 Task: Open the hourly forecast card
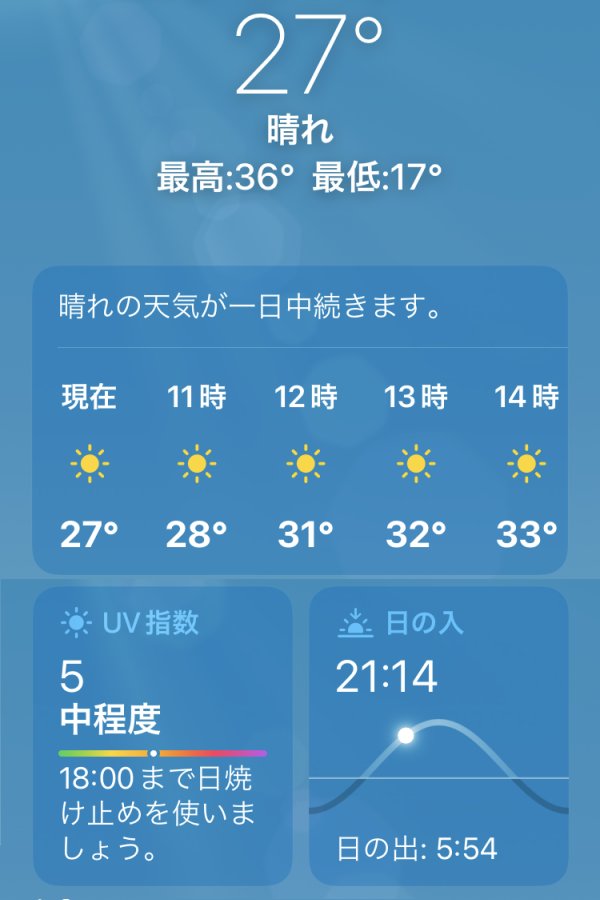(x=300, y=420)
